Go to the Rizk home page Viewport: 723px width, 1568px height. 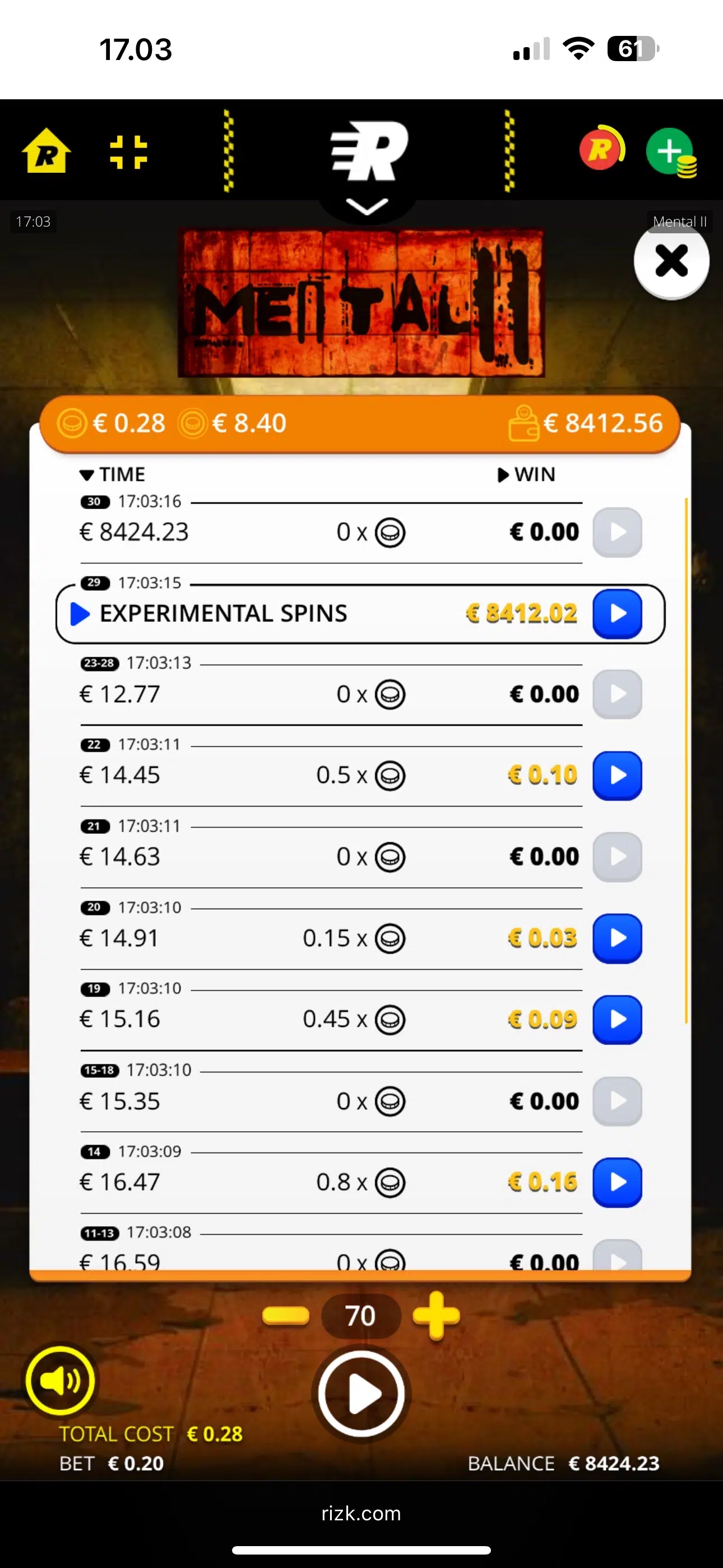pyautogui.click(x=47, y=151)
